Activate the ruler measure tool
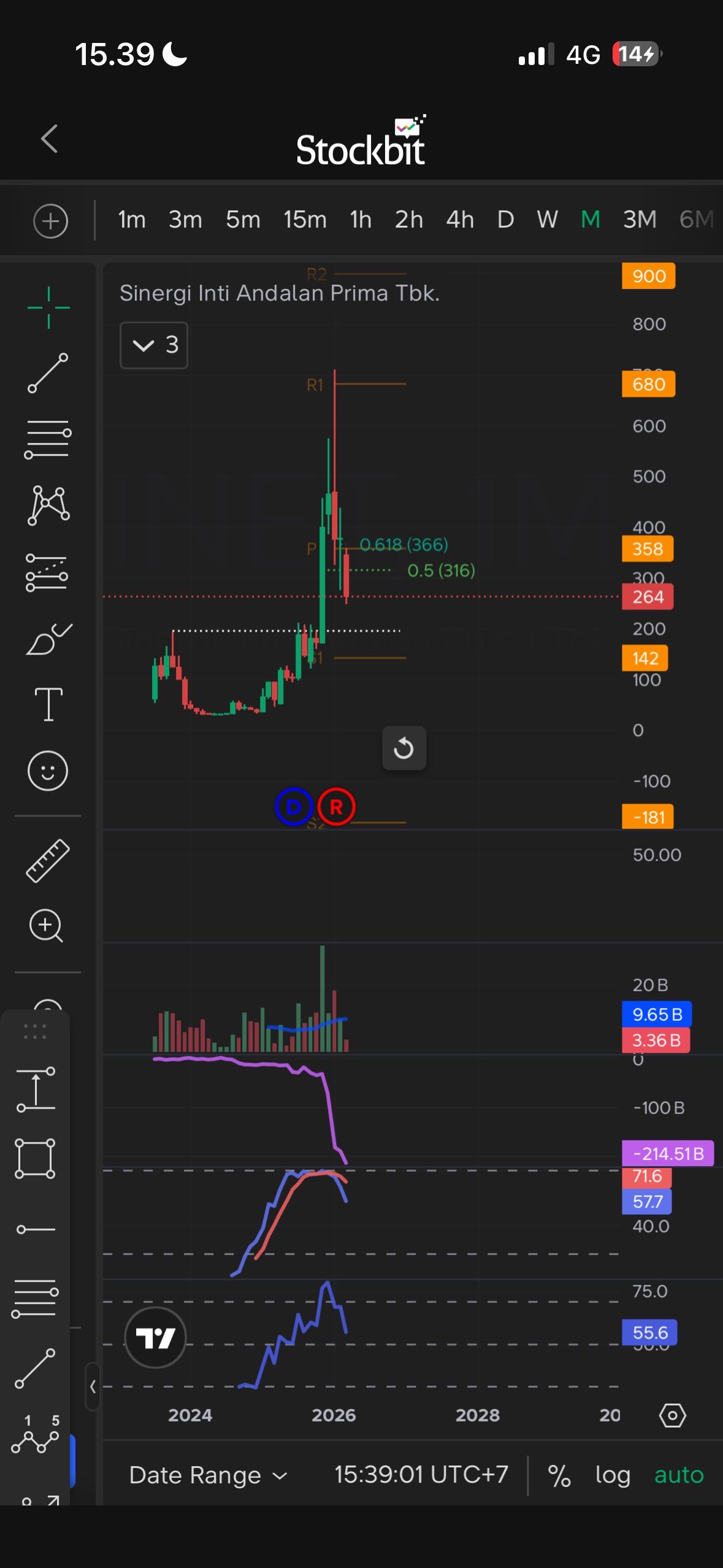Screen dimensions: 723x1568 [48, 861]
